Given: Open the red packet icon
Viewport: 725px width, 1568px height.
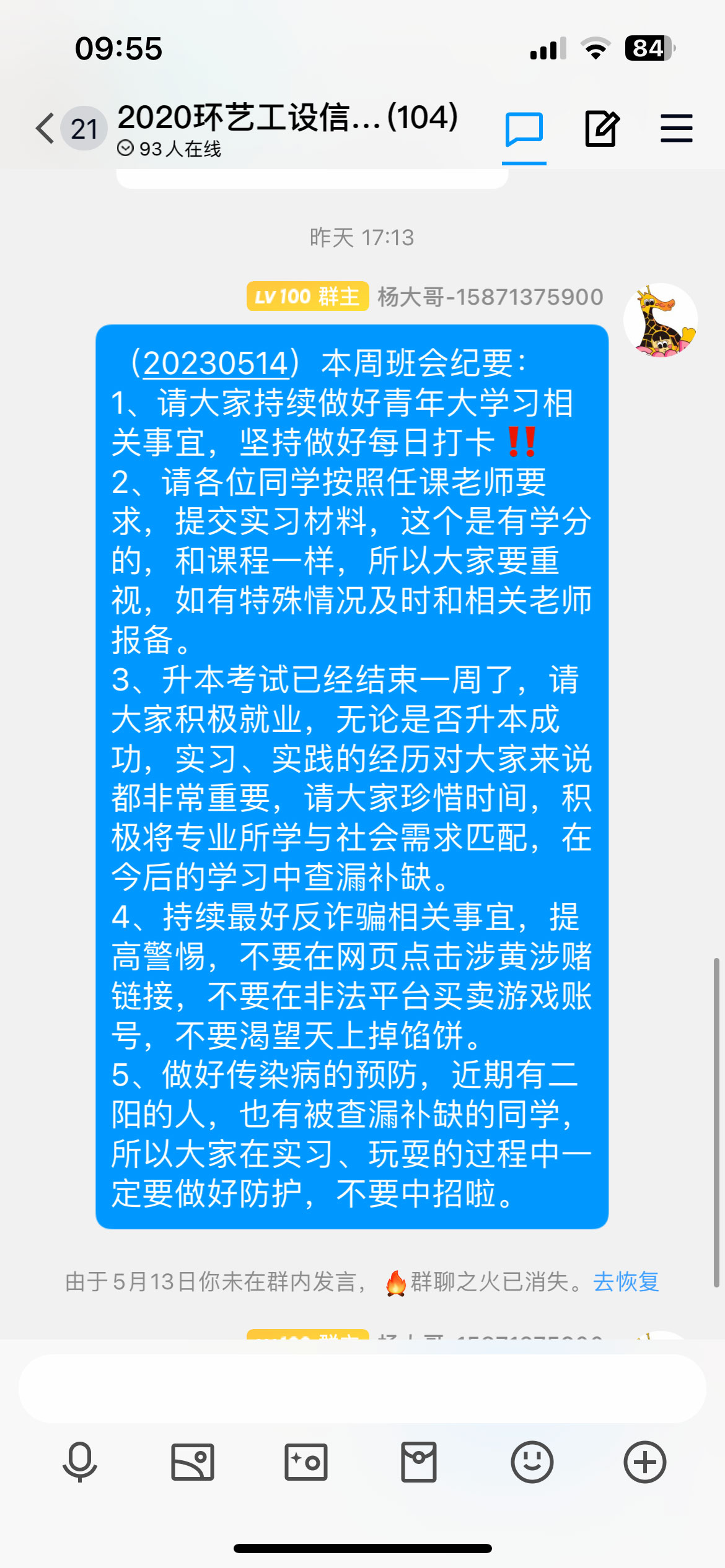Looking at the screenshot, I should click(x=419, y=1462).
